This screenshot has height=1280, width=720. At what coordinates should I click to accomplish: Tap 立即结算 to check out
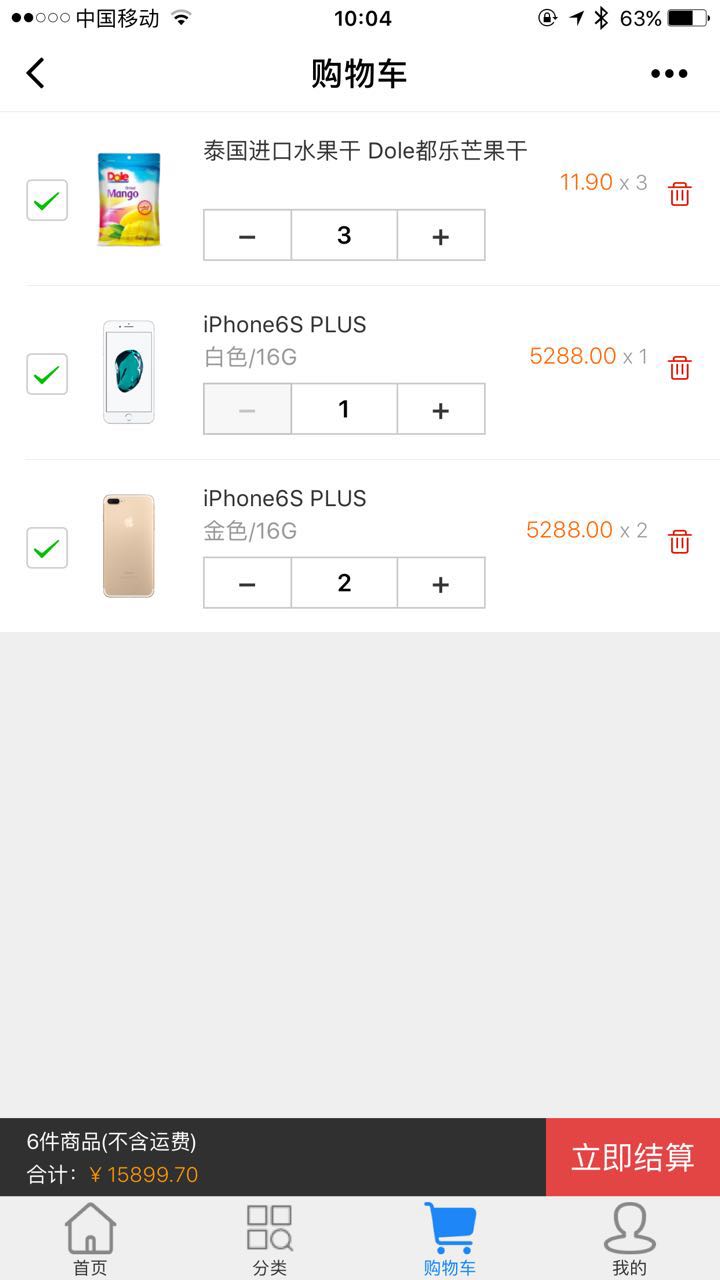pyautogui.click(x=632, y=1157)
